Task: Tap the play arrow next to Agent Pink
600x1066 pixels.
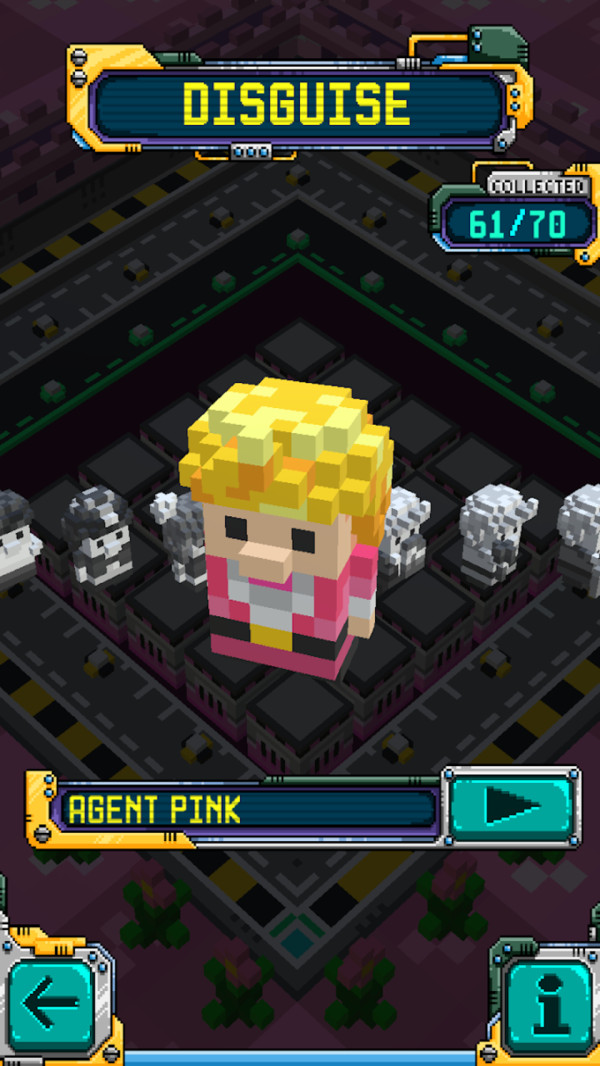Action: tap(512, 806)
